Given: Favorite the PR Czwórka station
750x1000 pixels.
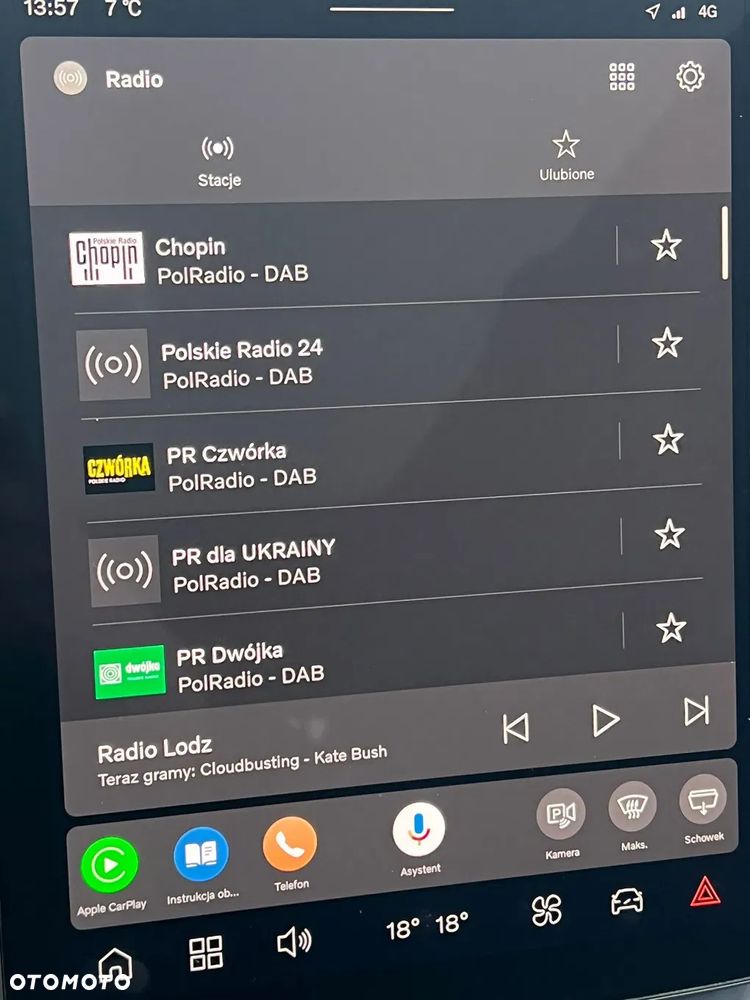Looking at the screenshot, I should click(x=668, y=439).
